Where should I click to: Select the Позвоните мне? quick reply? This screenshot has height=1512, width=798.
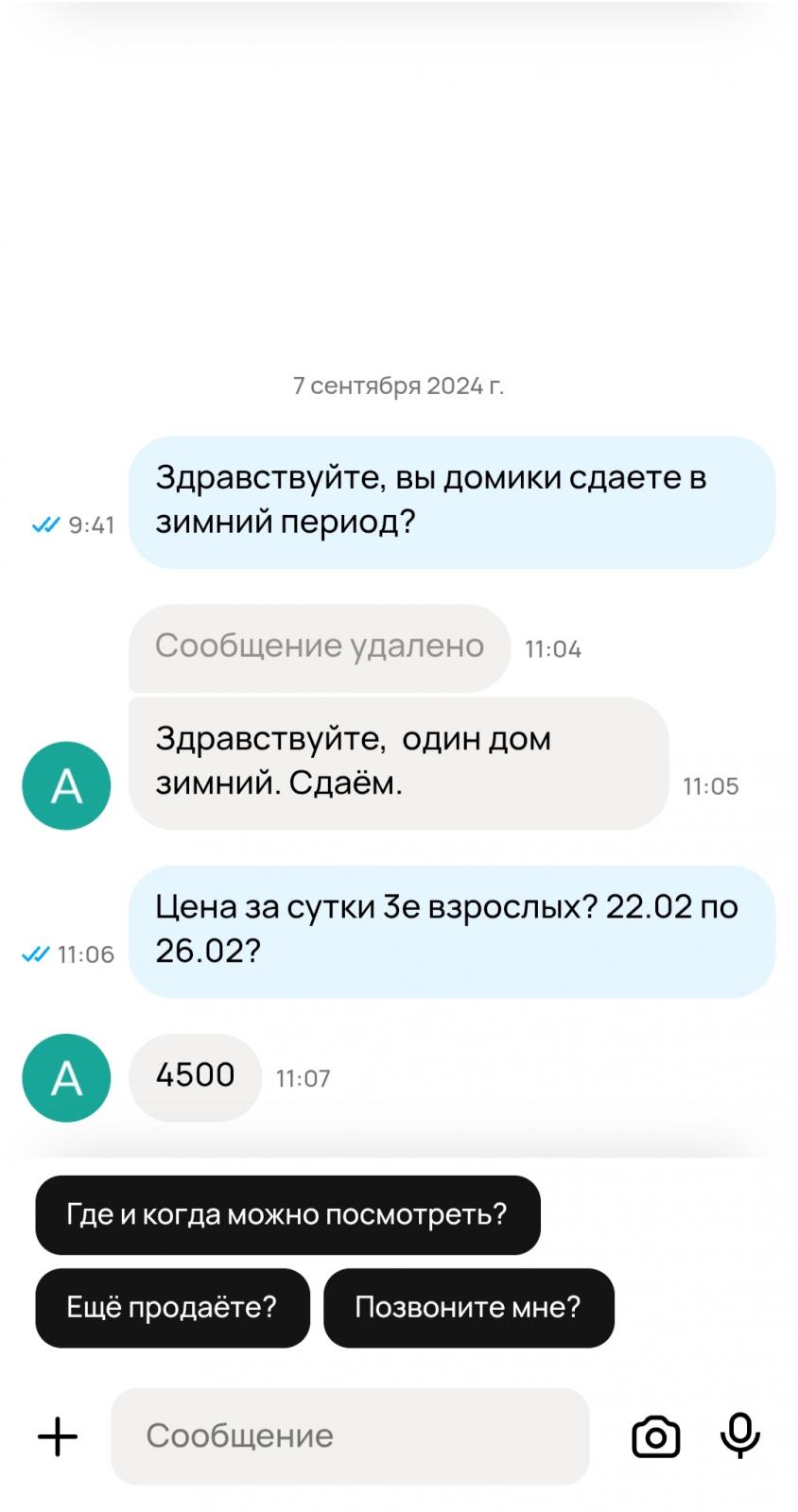(x=468, y=1307)
